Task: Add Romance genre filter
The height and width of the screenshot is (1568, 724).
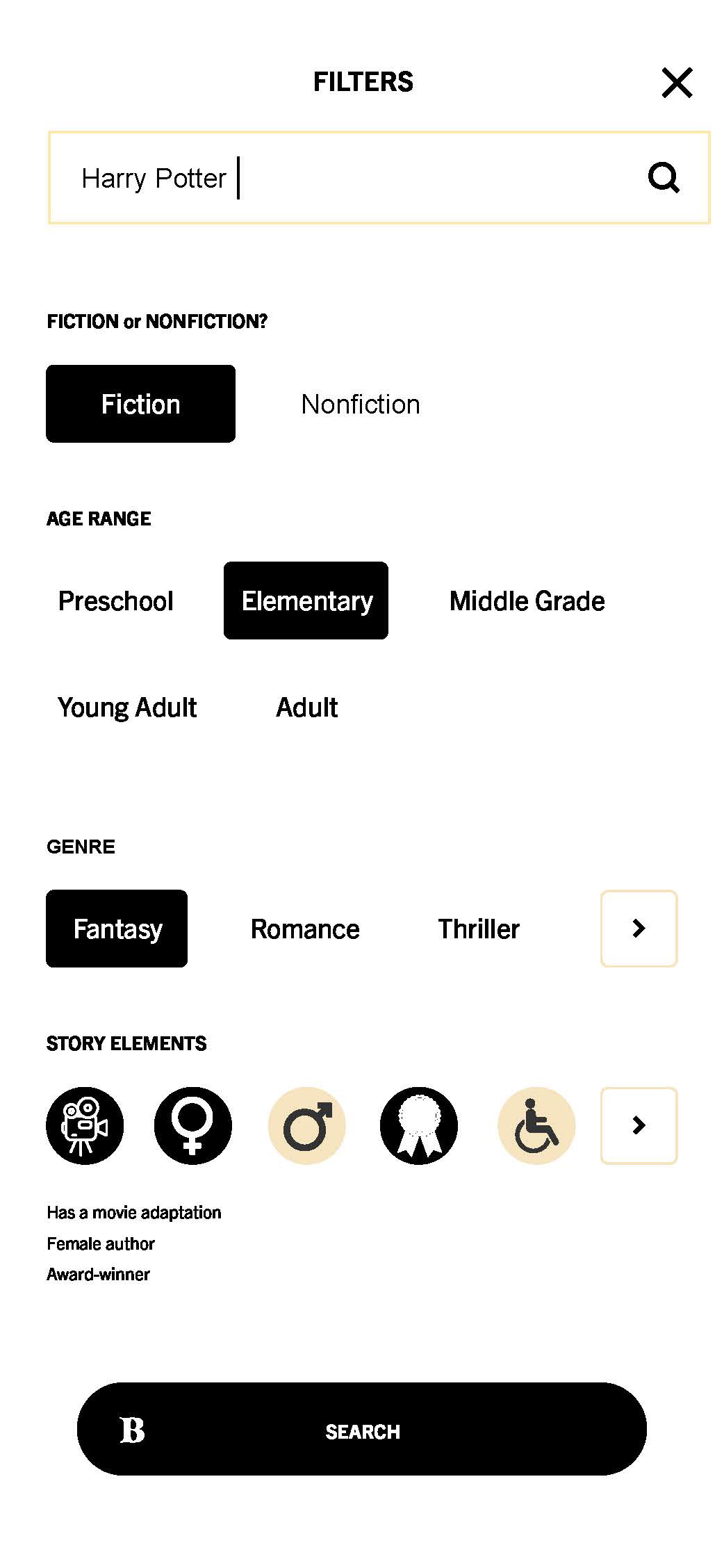Action: 305,929
